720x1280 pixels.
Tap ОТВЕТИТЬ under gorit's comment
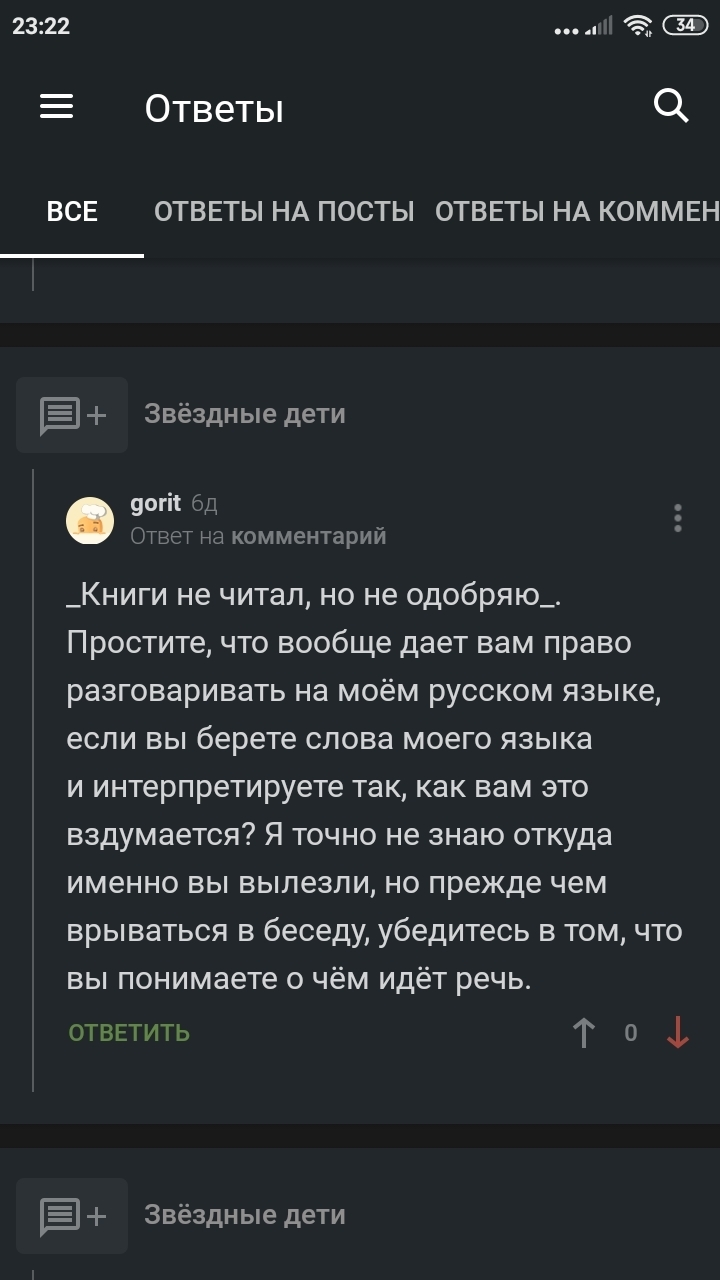[129, 1033]
